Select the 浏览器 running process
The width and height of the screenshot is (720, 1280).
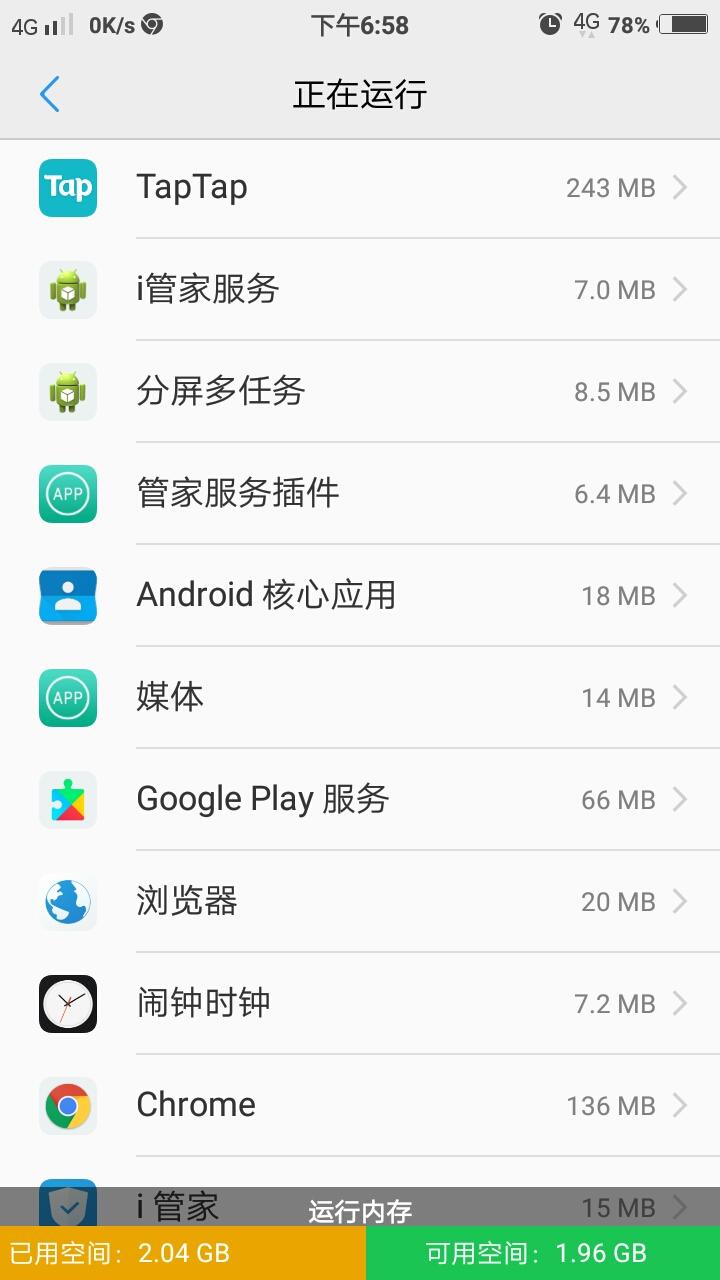click(360, 902)
